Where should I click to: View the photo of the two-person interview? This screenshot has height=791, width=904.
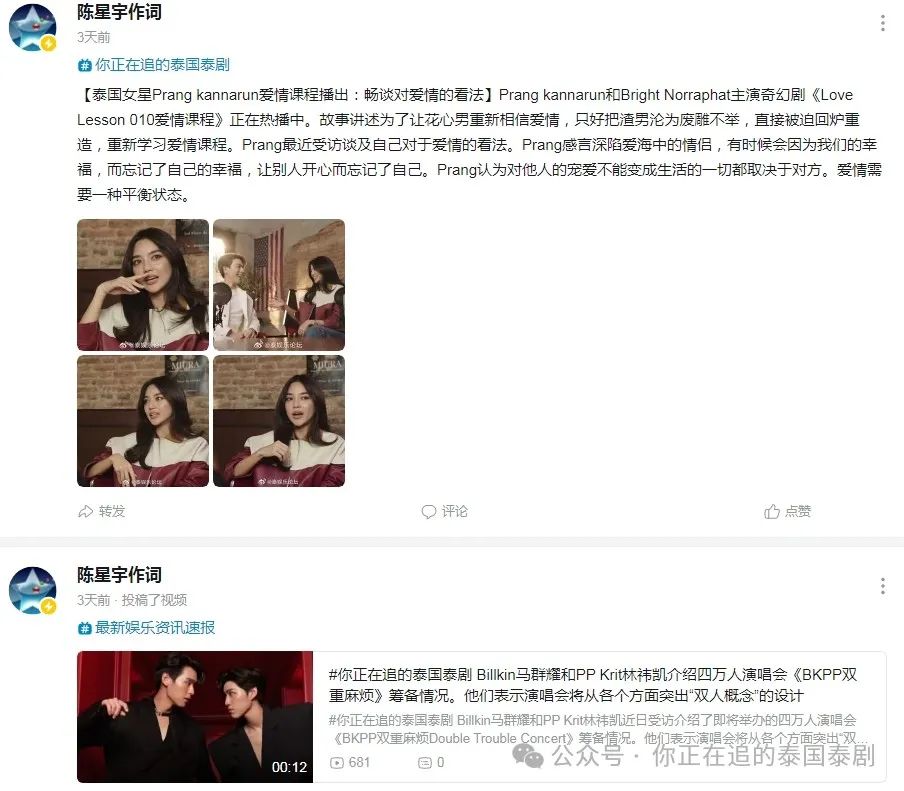279,285
